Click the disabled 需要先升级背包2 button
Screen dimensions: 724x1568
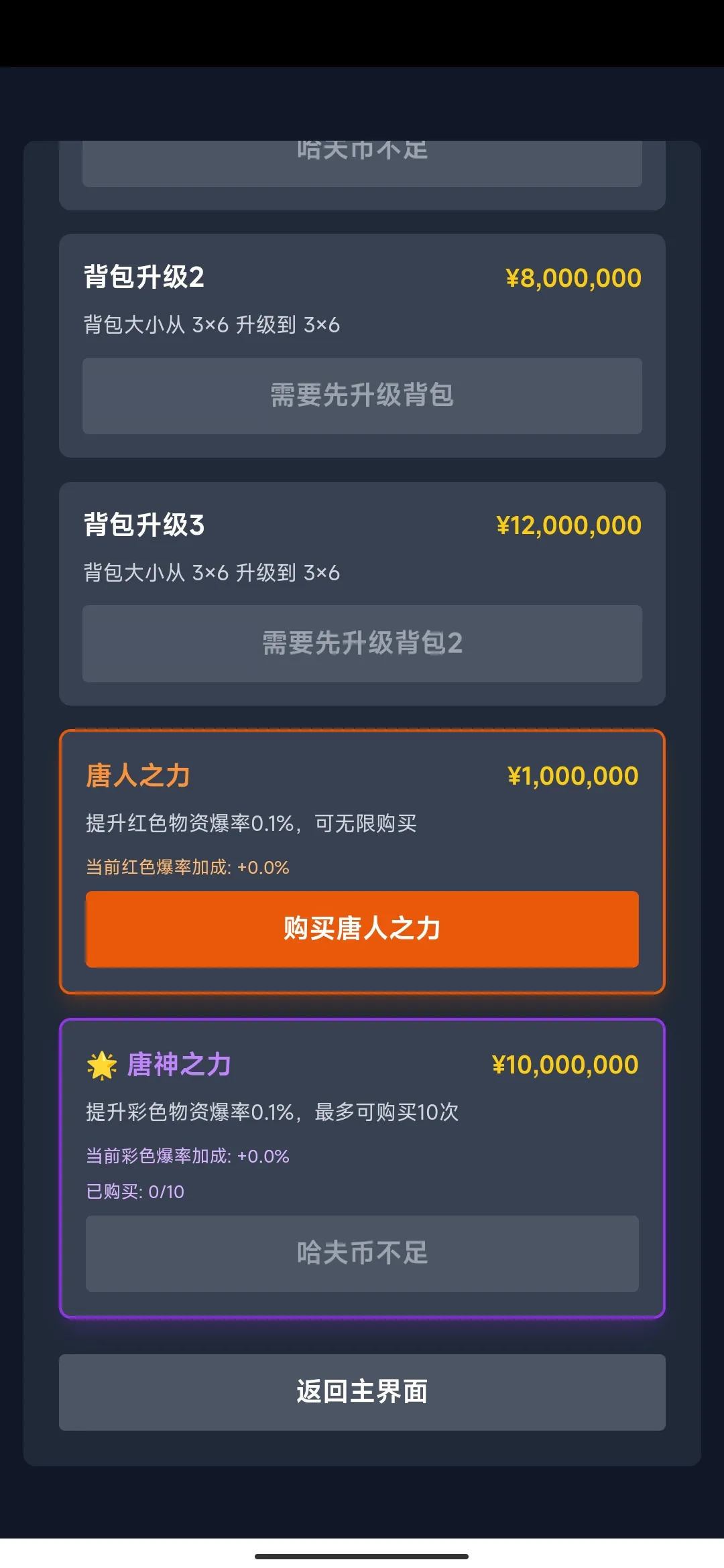362,644
